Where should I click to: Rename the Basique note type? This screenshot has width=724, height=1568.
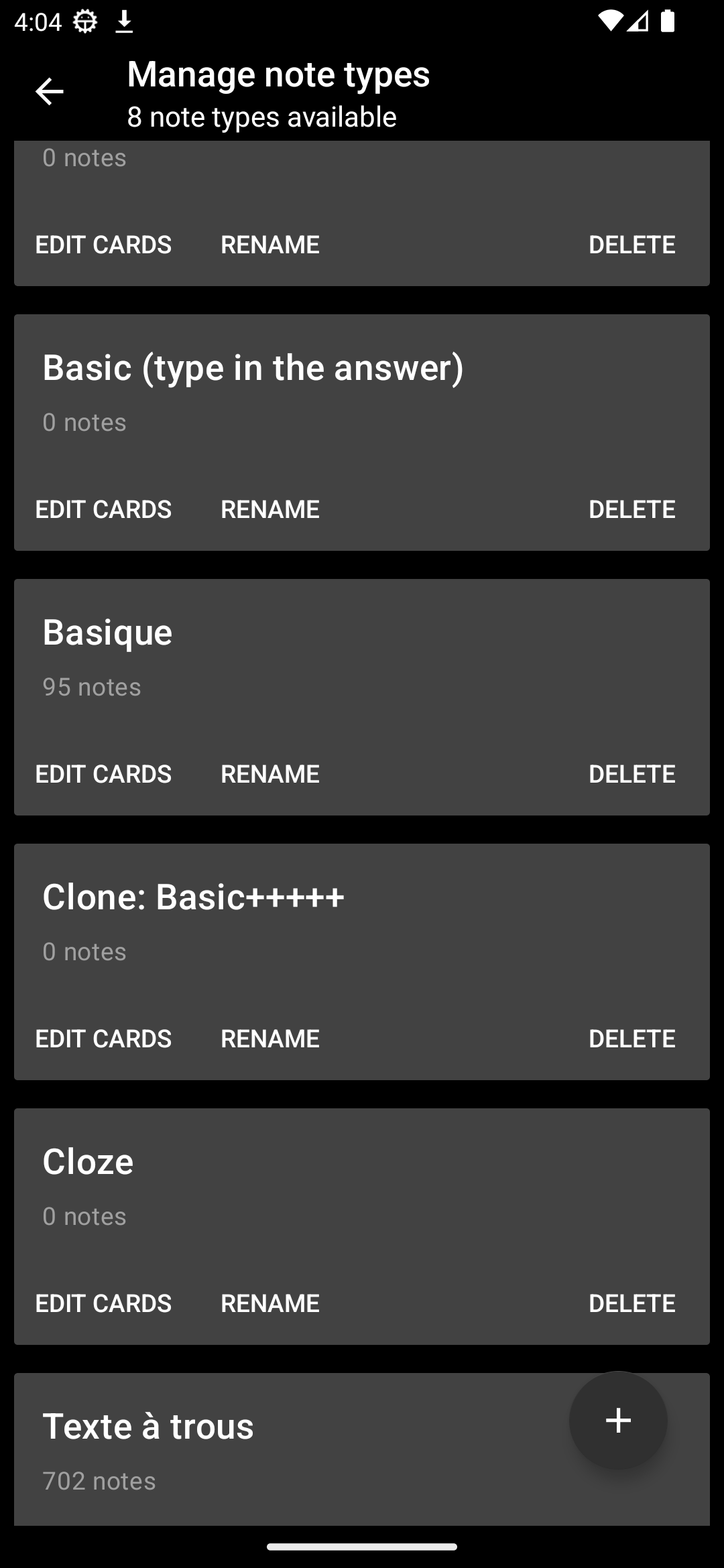point(270,774)
